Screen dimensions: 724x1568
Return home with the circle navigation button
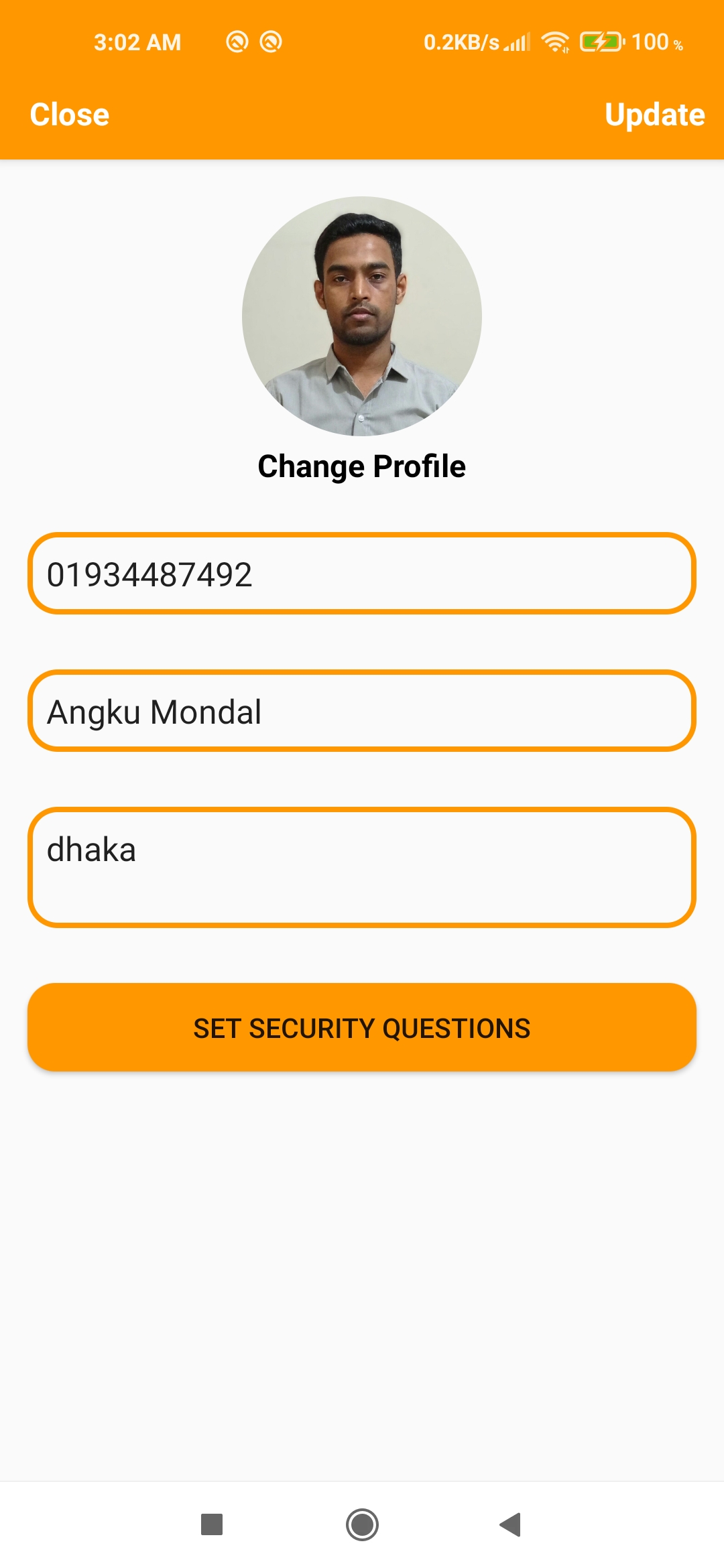coord(362,1524)
